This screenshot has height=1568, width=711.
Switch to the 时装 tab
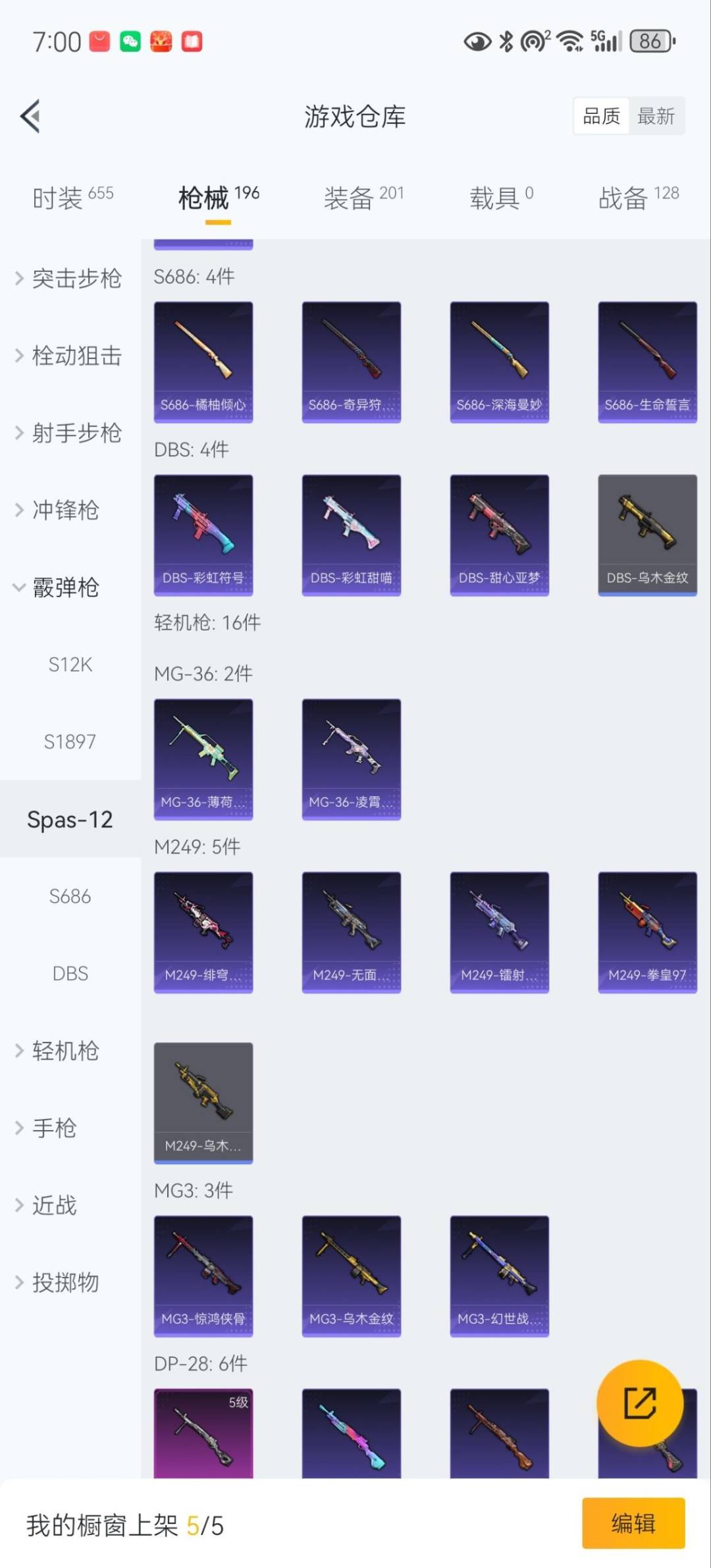tap(72, 197)
